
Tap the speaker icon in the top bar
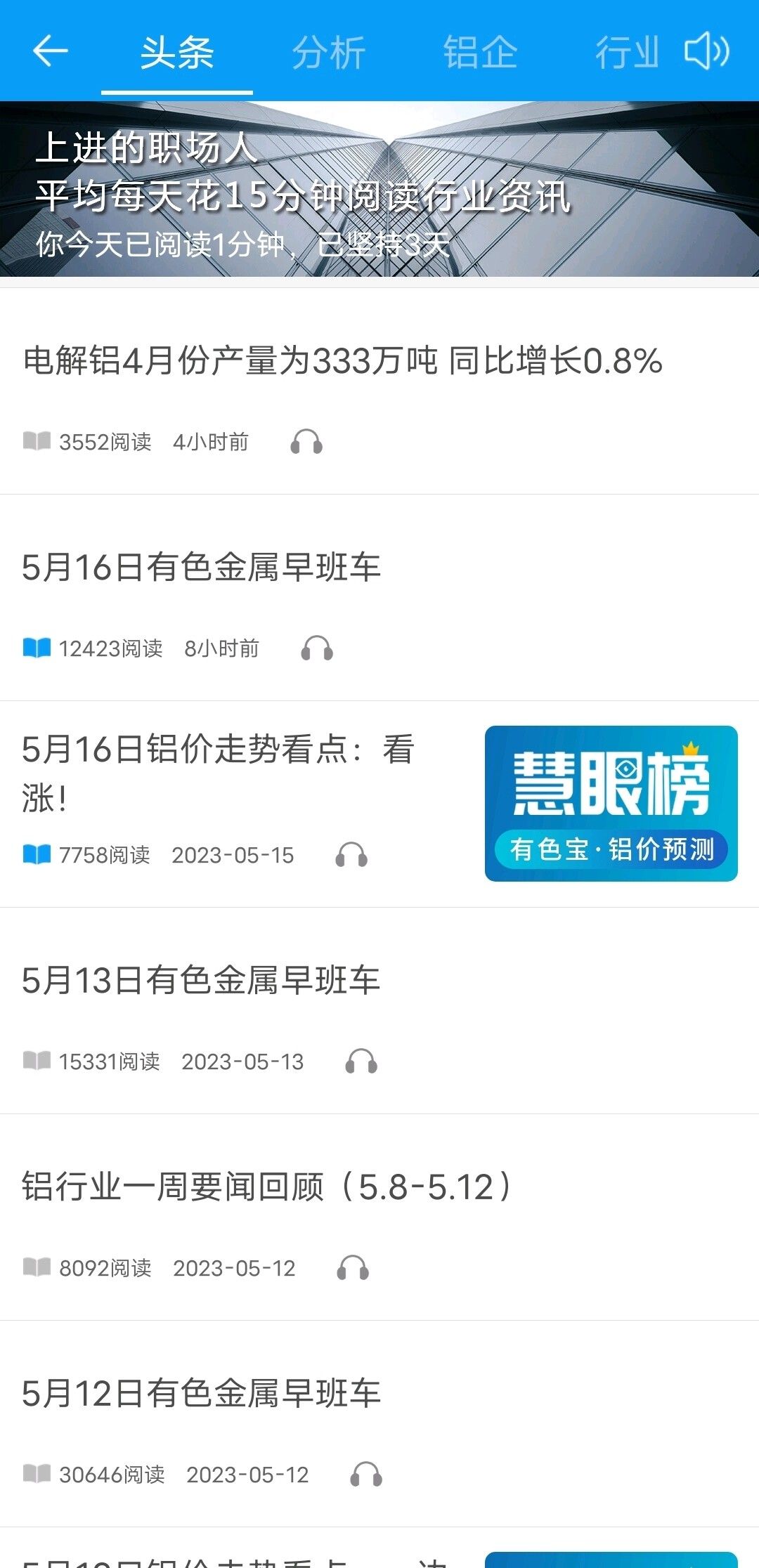[x=707, y=51]
